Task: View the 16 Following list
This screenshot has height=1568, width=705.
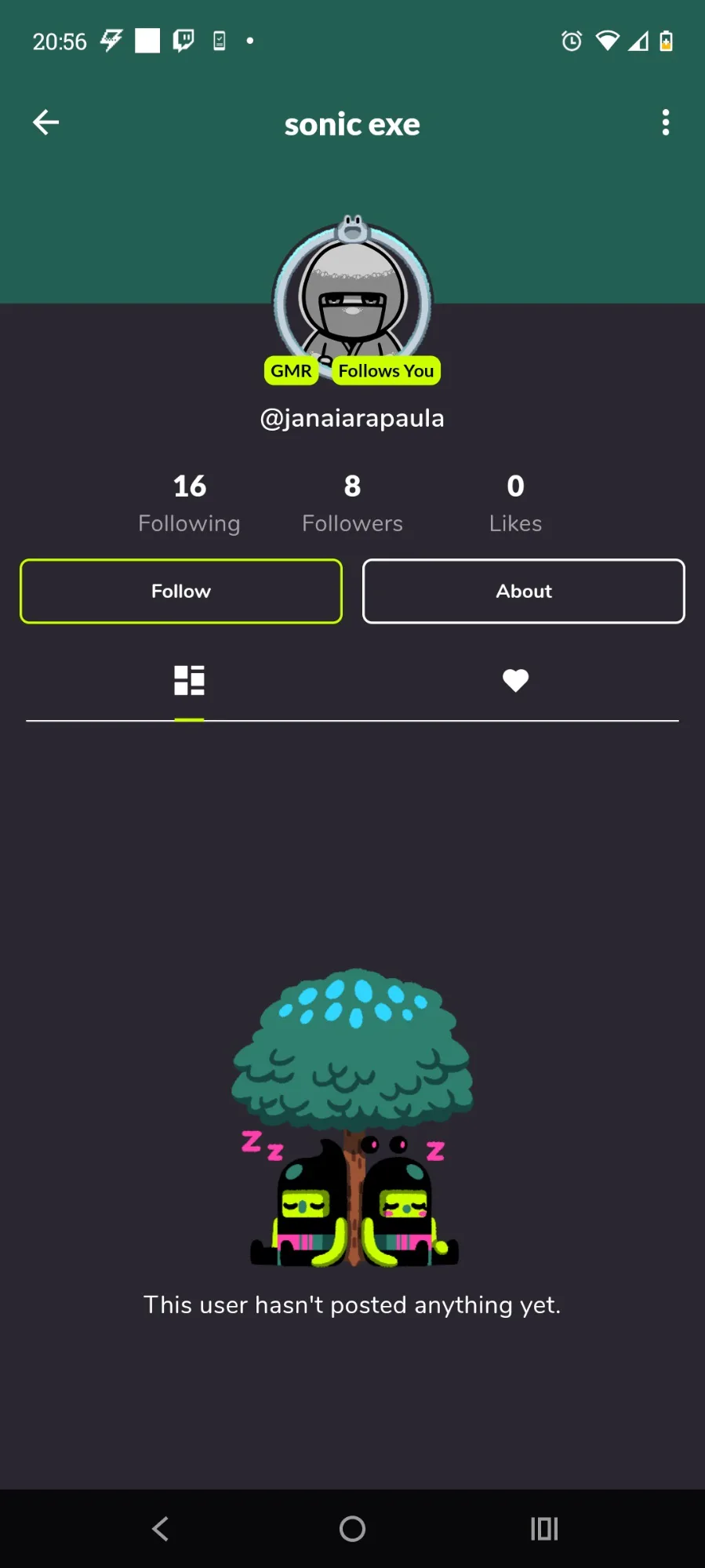Action: click(189, 503)
